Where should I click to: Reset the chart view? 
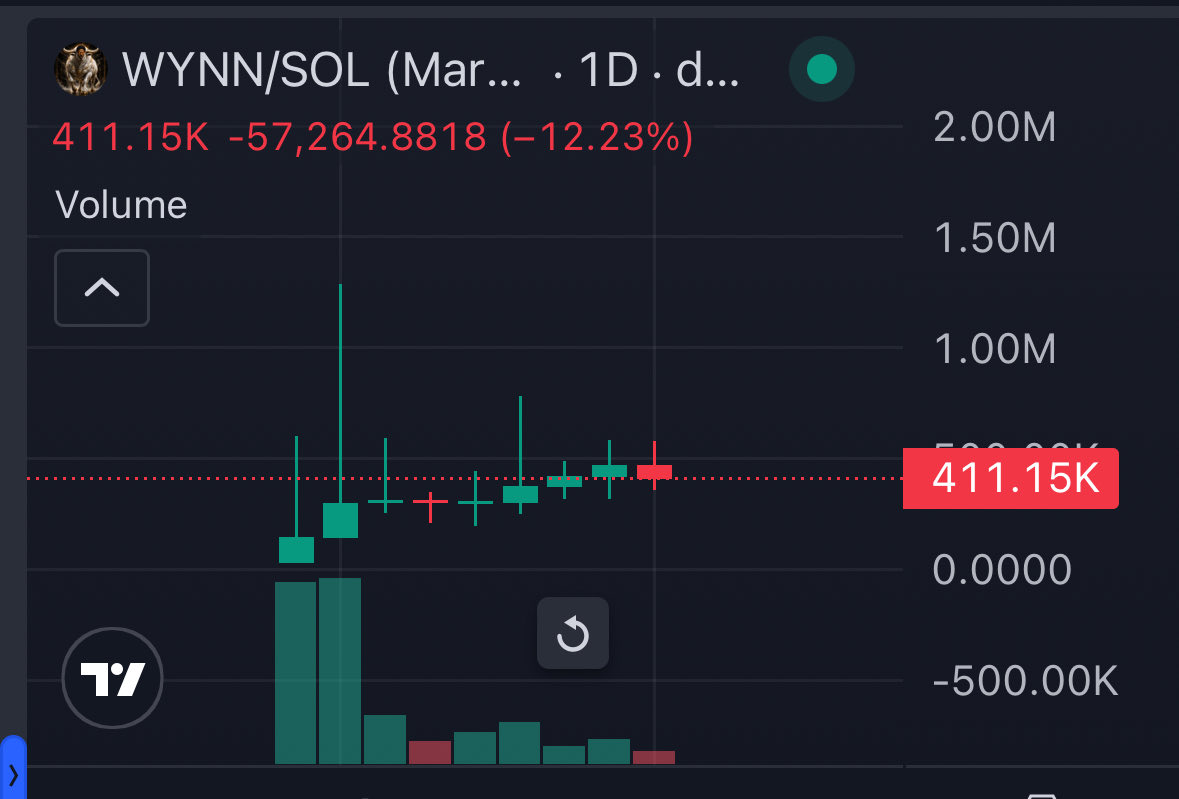[x=573, y=633]
